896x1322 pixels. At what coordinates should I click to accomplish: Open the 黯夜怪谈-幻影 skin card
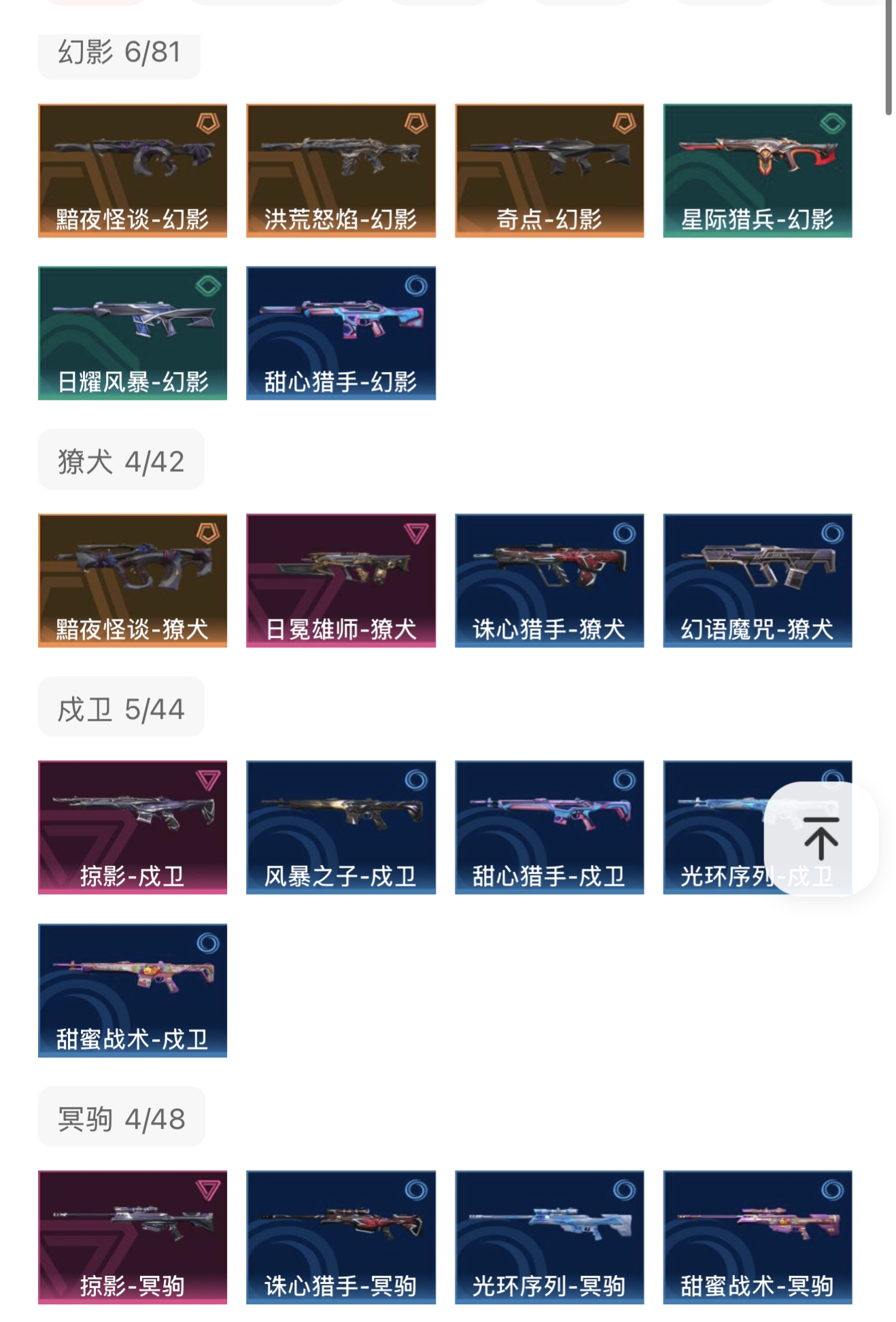click(133, 170)
